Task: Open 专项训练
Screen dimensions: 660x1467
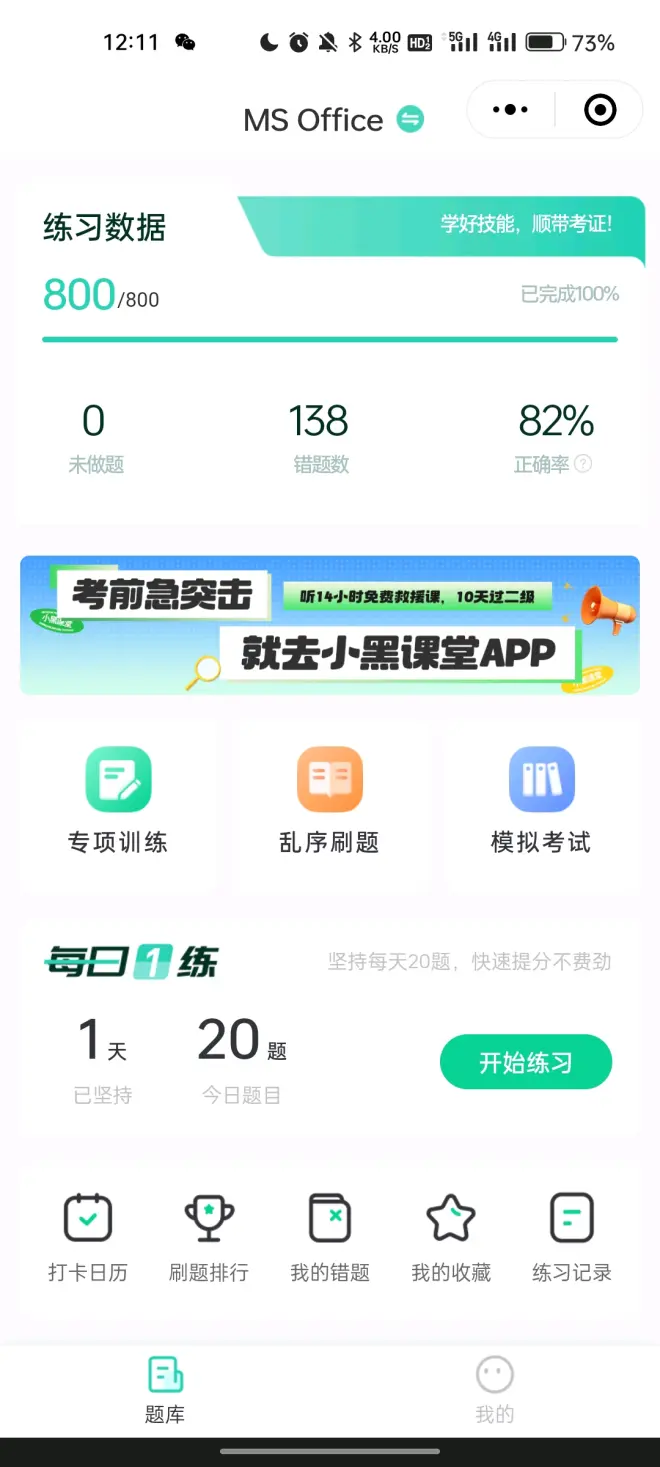Action: tap(118, 802)
